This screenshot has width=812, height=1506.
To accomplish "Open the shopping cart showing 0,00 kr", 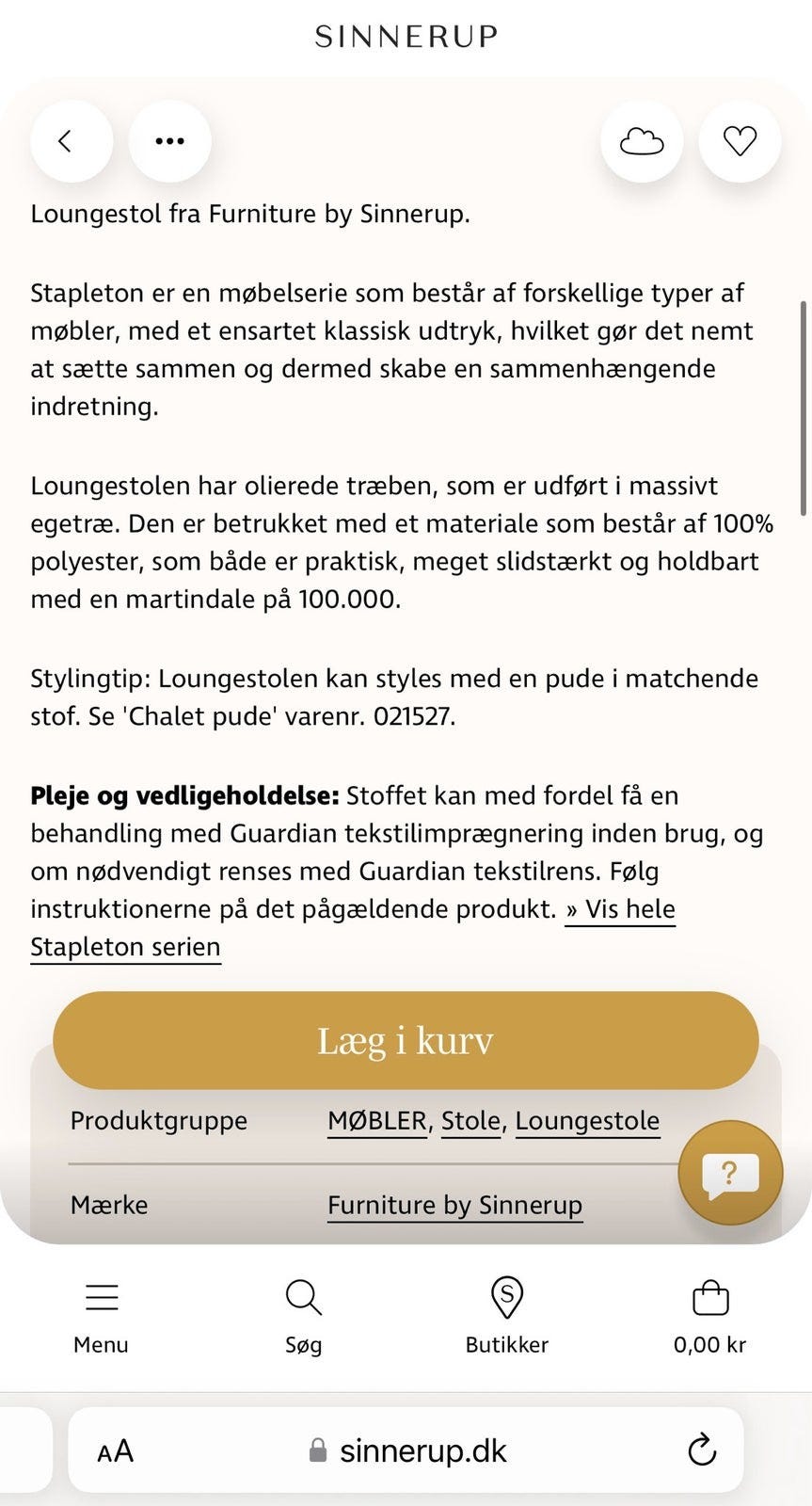I will tap(710, 1297).
